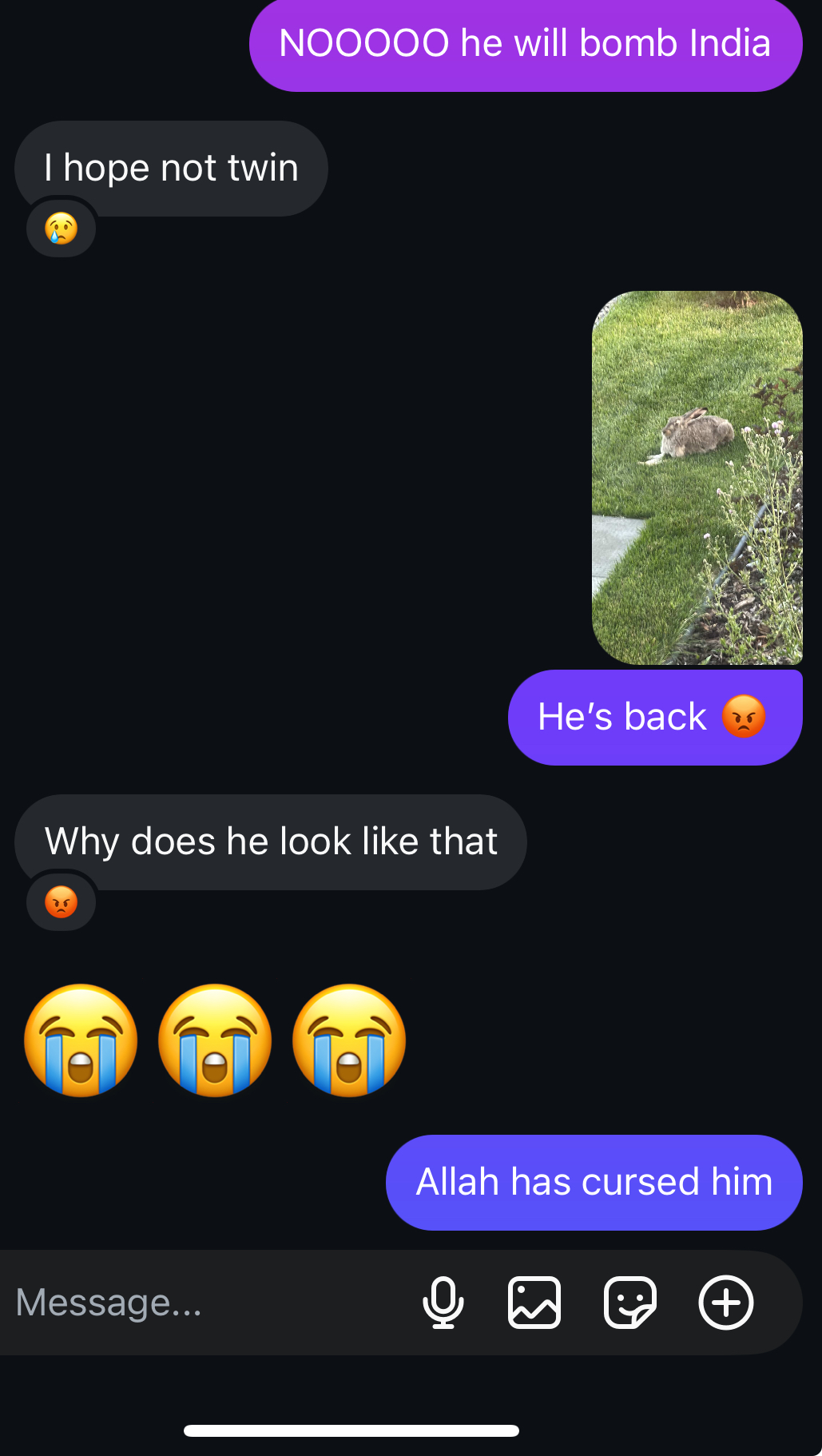Tap the plus icon for more options
The image size is (822, 1456).
click(726, 1303)
